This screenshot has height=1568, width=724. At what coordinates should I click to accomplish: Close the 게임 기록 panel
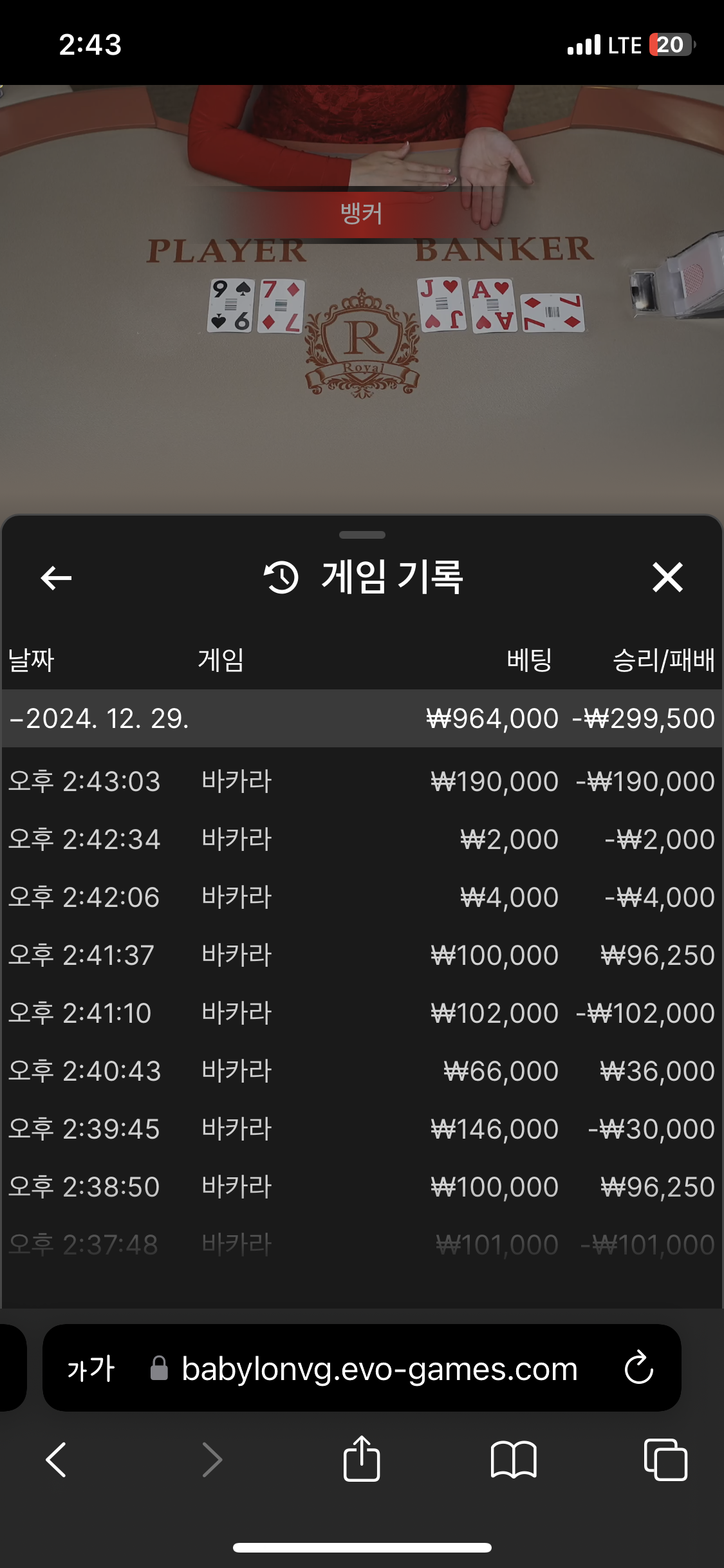tap(667, 577)
